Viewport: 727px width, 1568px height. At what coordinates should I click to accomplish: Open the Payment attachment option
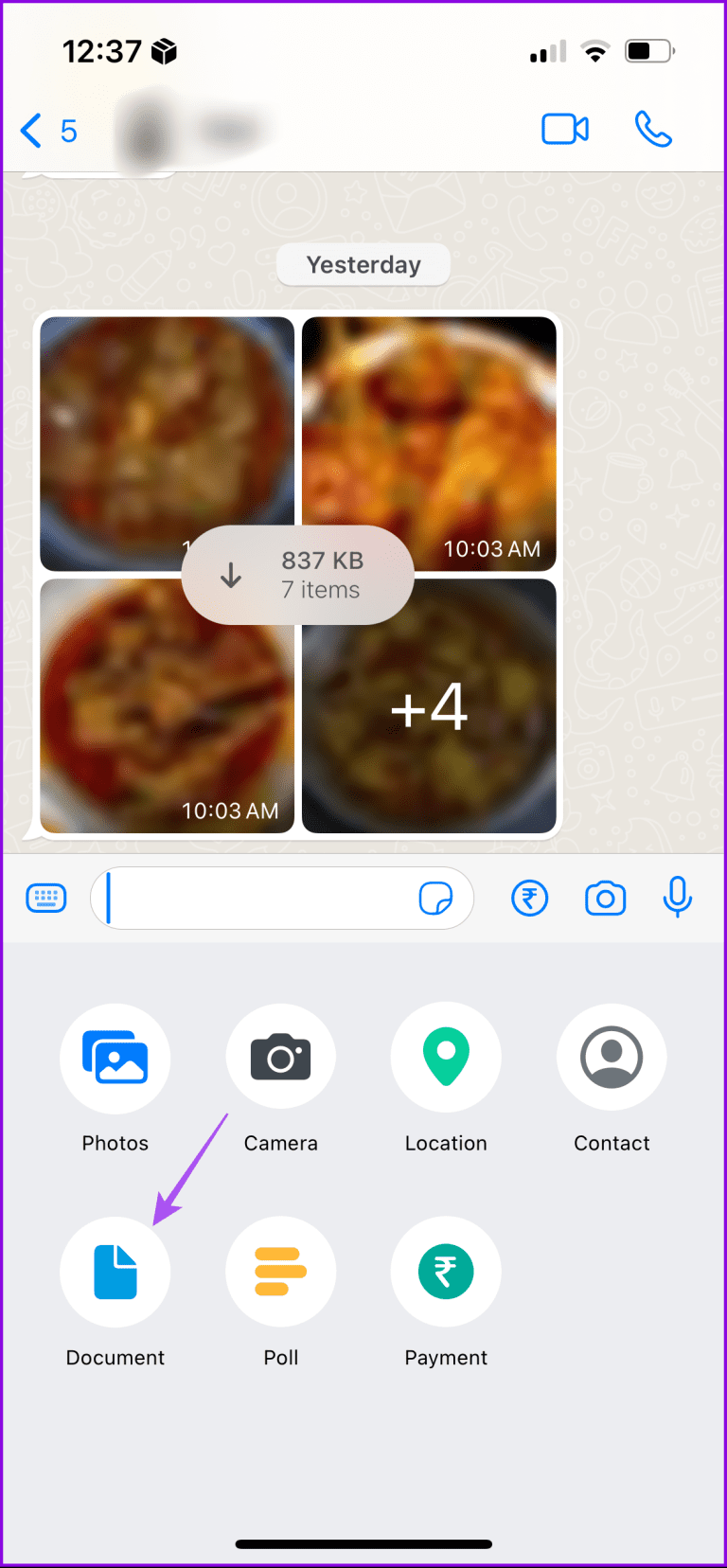445,1272
